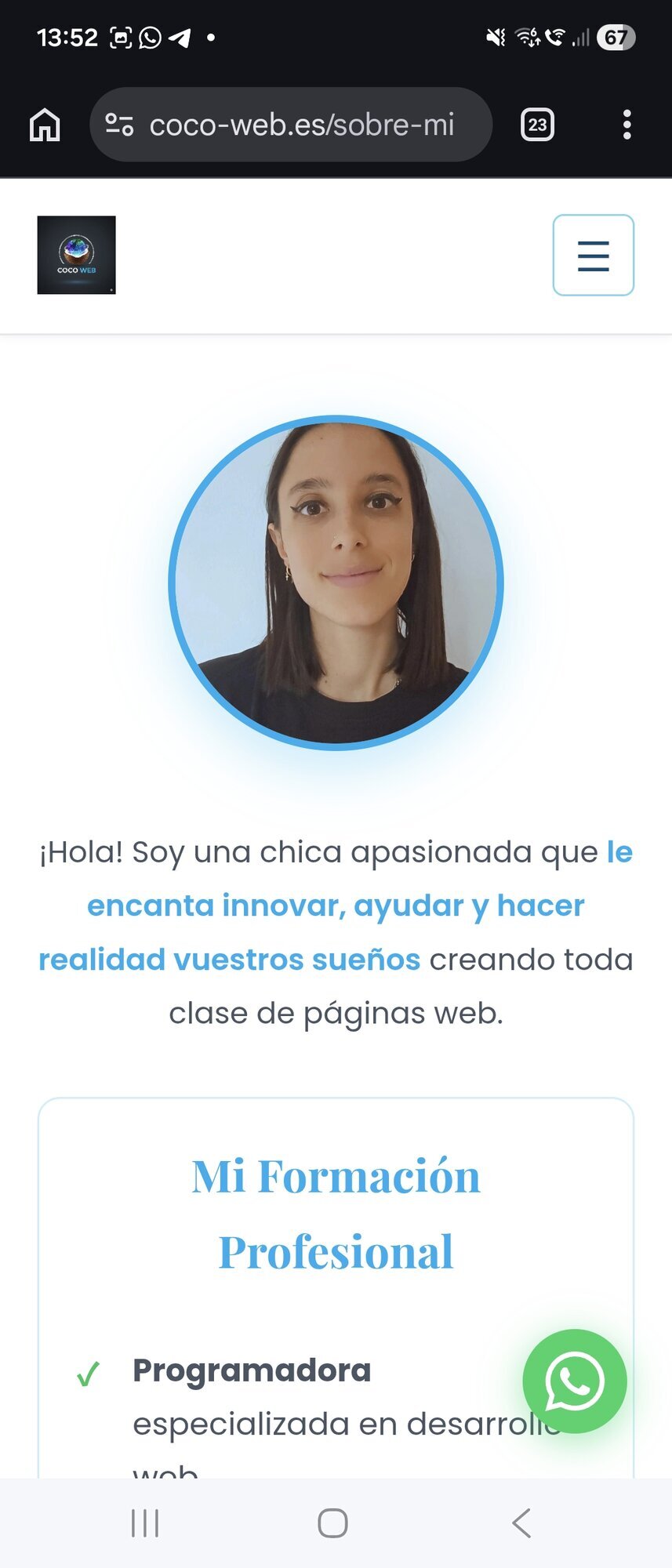This screenshot has width=672, height=1568.
Task: Tap the Coco Web logo
Action: click(77, 256)
